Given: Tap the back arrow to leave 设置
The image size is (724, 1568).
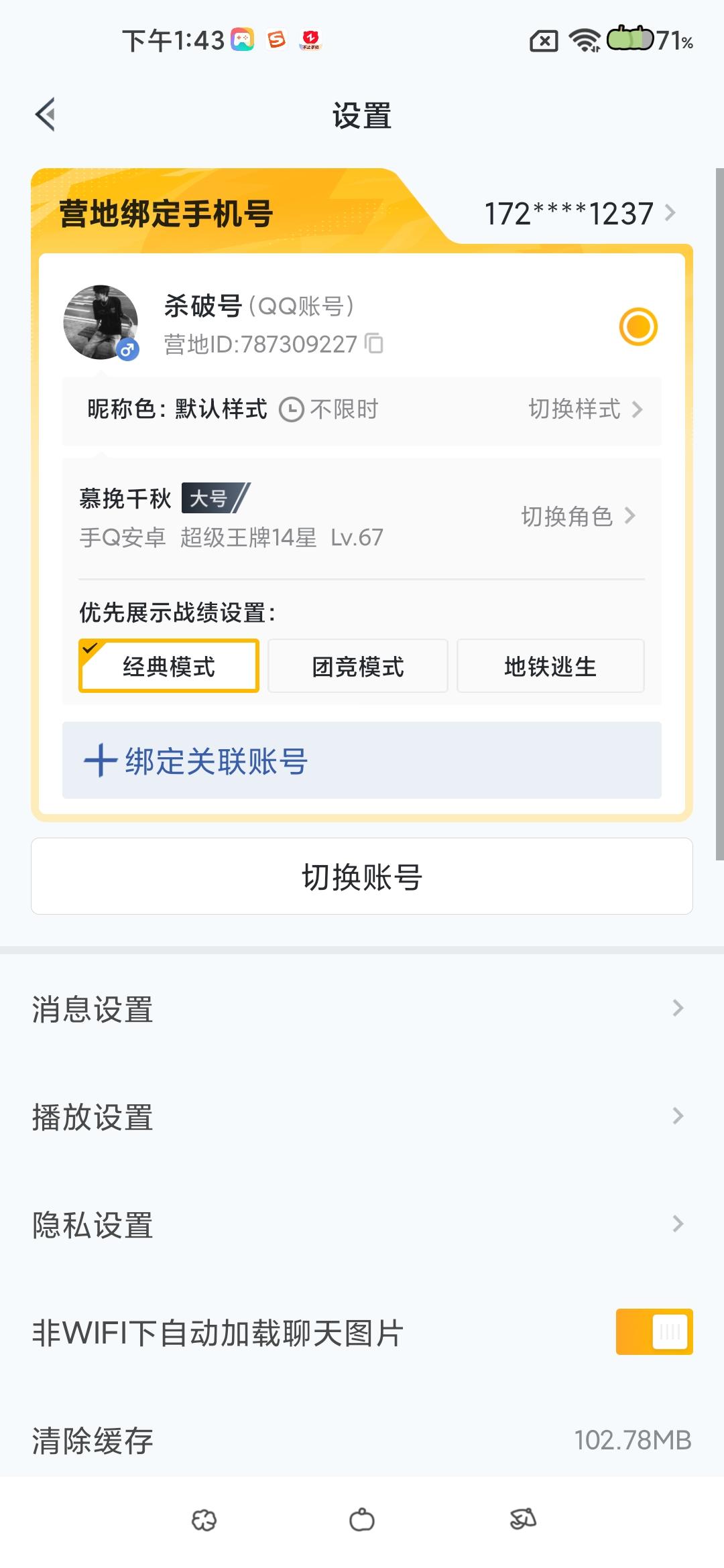Looking at the screenshot, I should tap(46, 115).
